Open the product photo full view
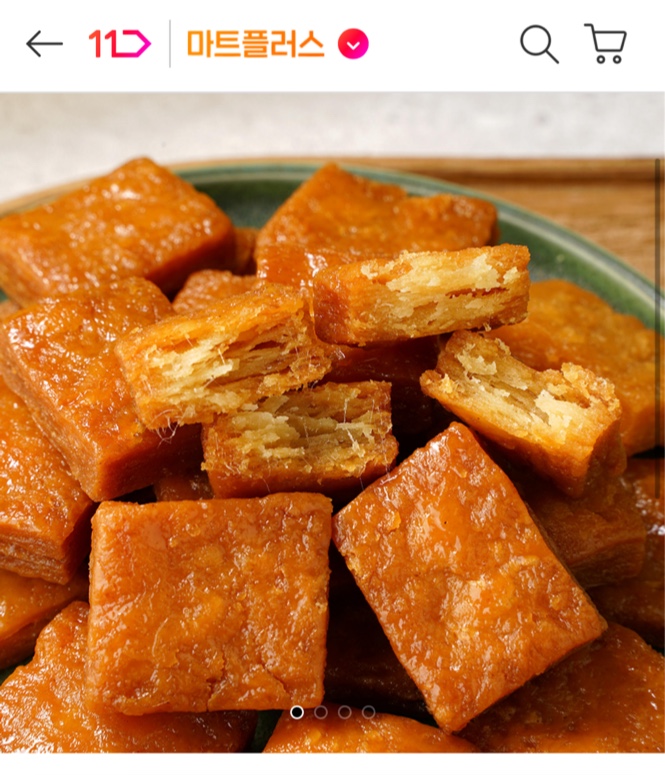 [x=332, y=420]
